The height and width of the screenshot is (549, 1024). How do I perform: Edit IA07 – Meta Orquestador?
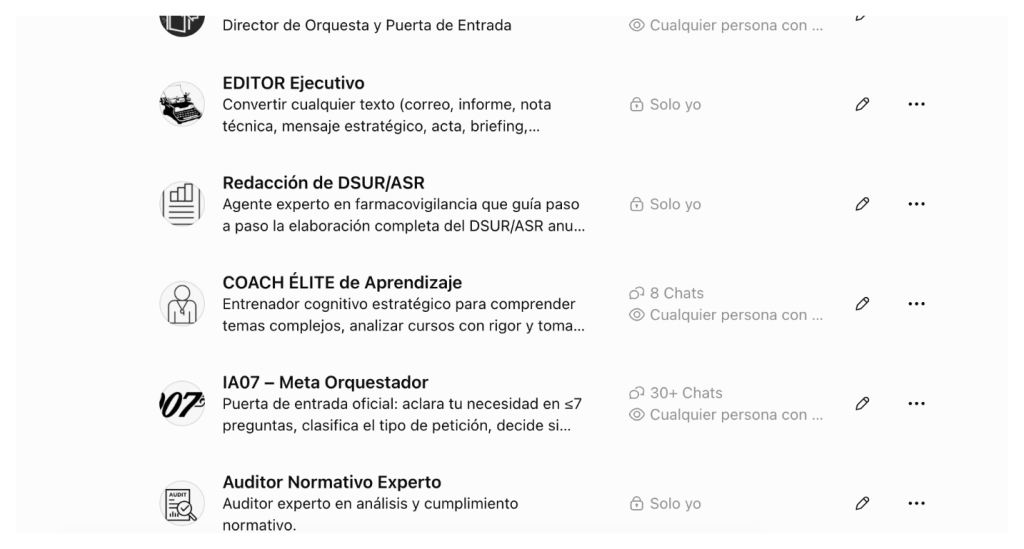862,403
